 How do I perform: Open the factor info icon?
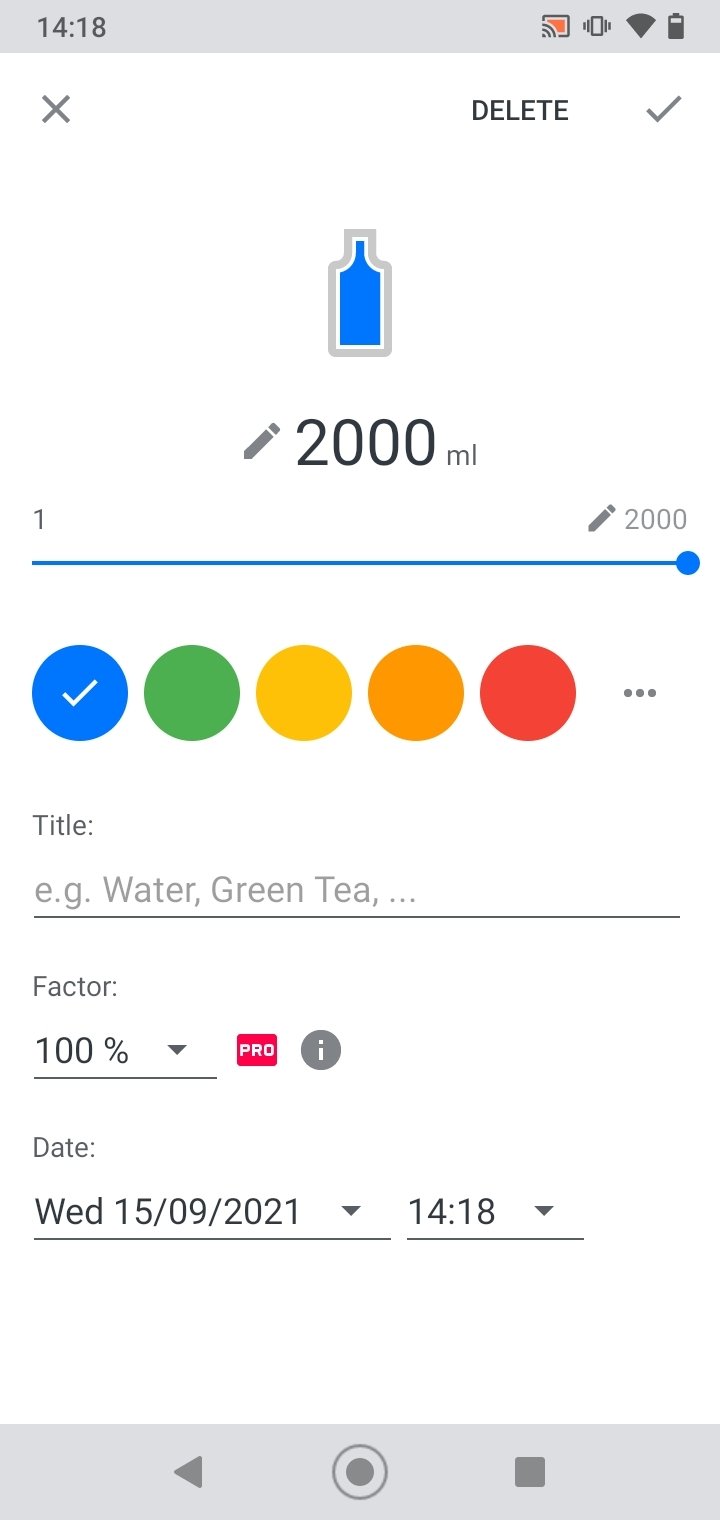pyautogui.click(x=321, y=1051)
